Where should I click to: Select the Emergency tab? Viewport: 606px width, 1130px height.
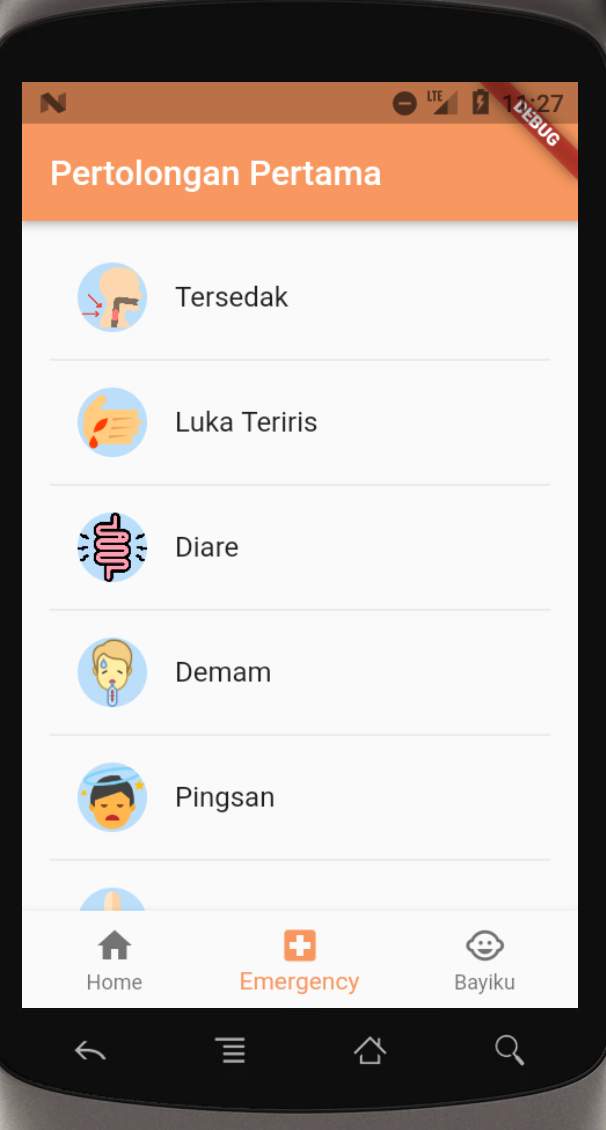(x=299, y=960)
